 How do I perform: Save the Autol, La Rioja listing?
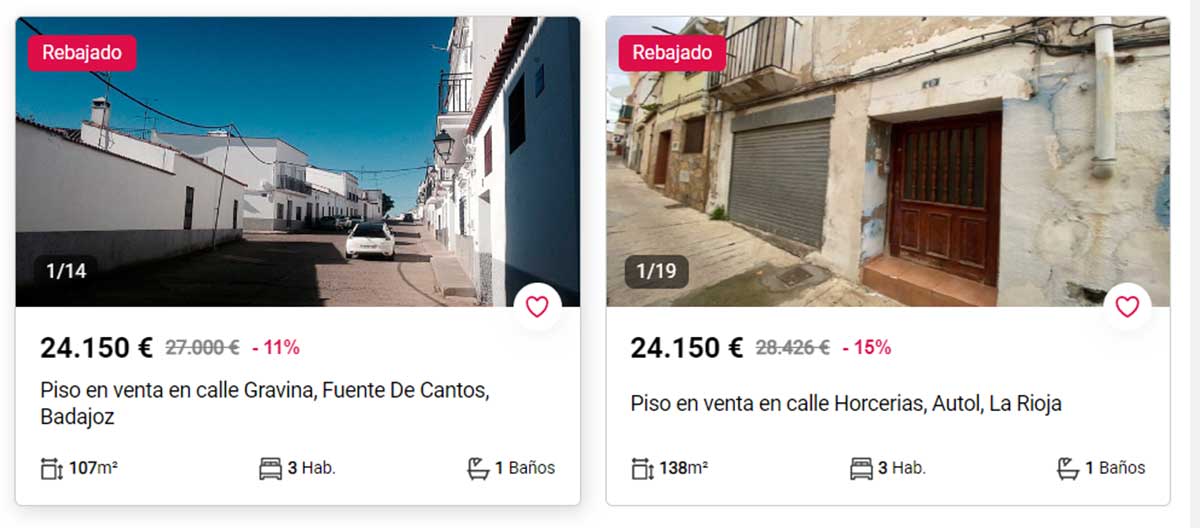click(x=1127, y=307)
